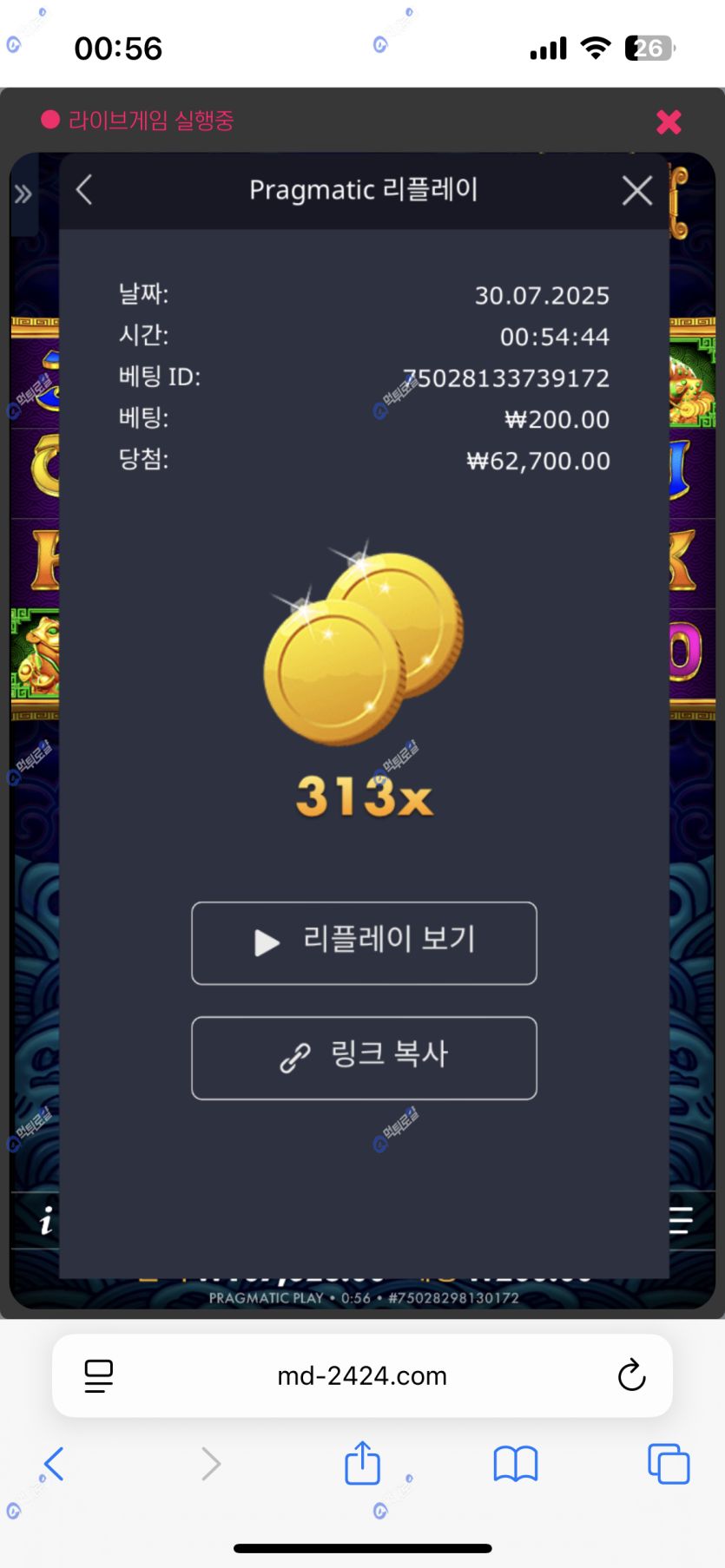Go back from the Pragmatic replay panel

tap(84, 190)
